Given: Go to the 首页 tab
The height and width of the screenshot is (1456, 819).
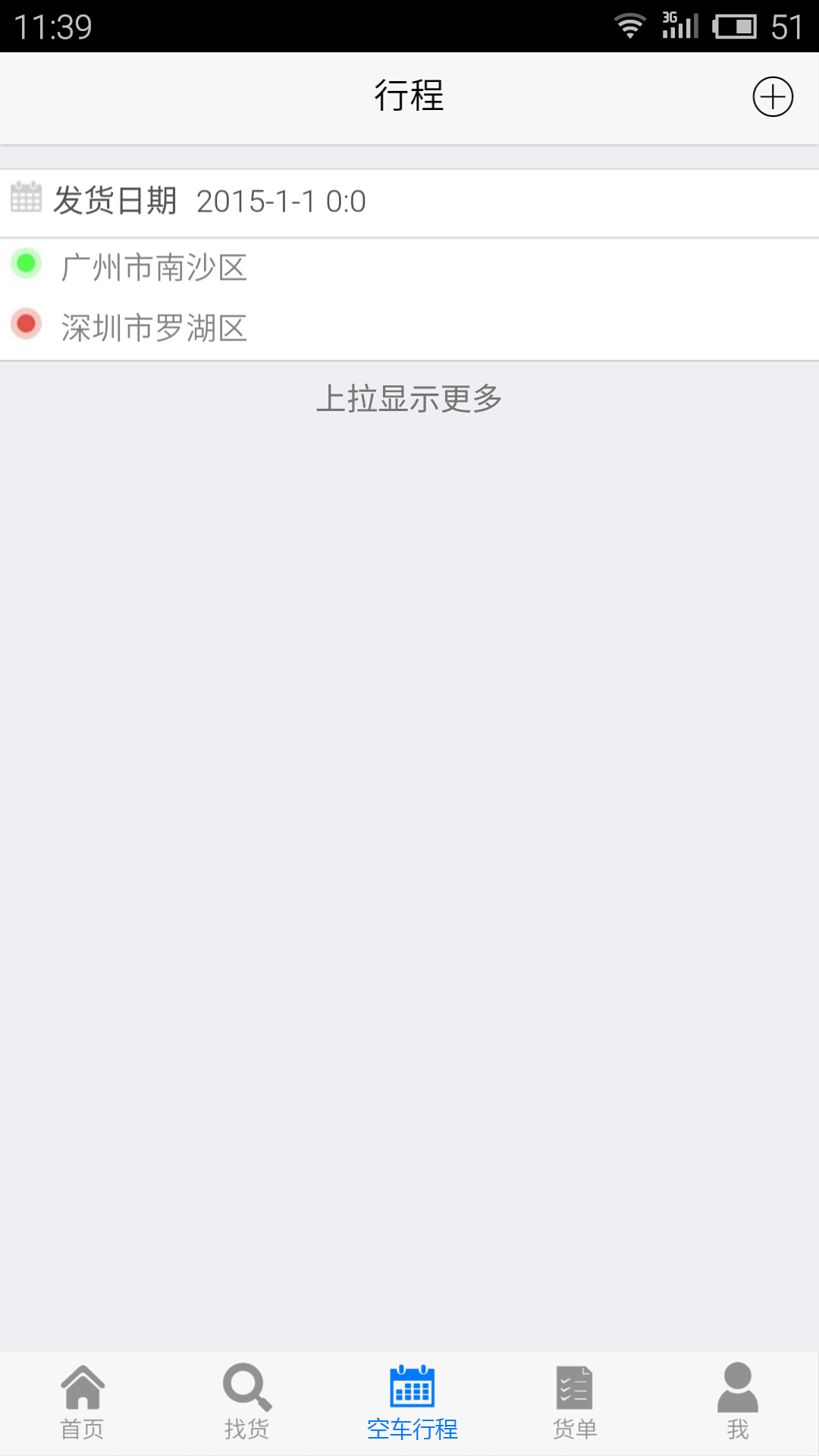Looking at the screenshot, I should [82, 1403].
